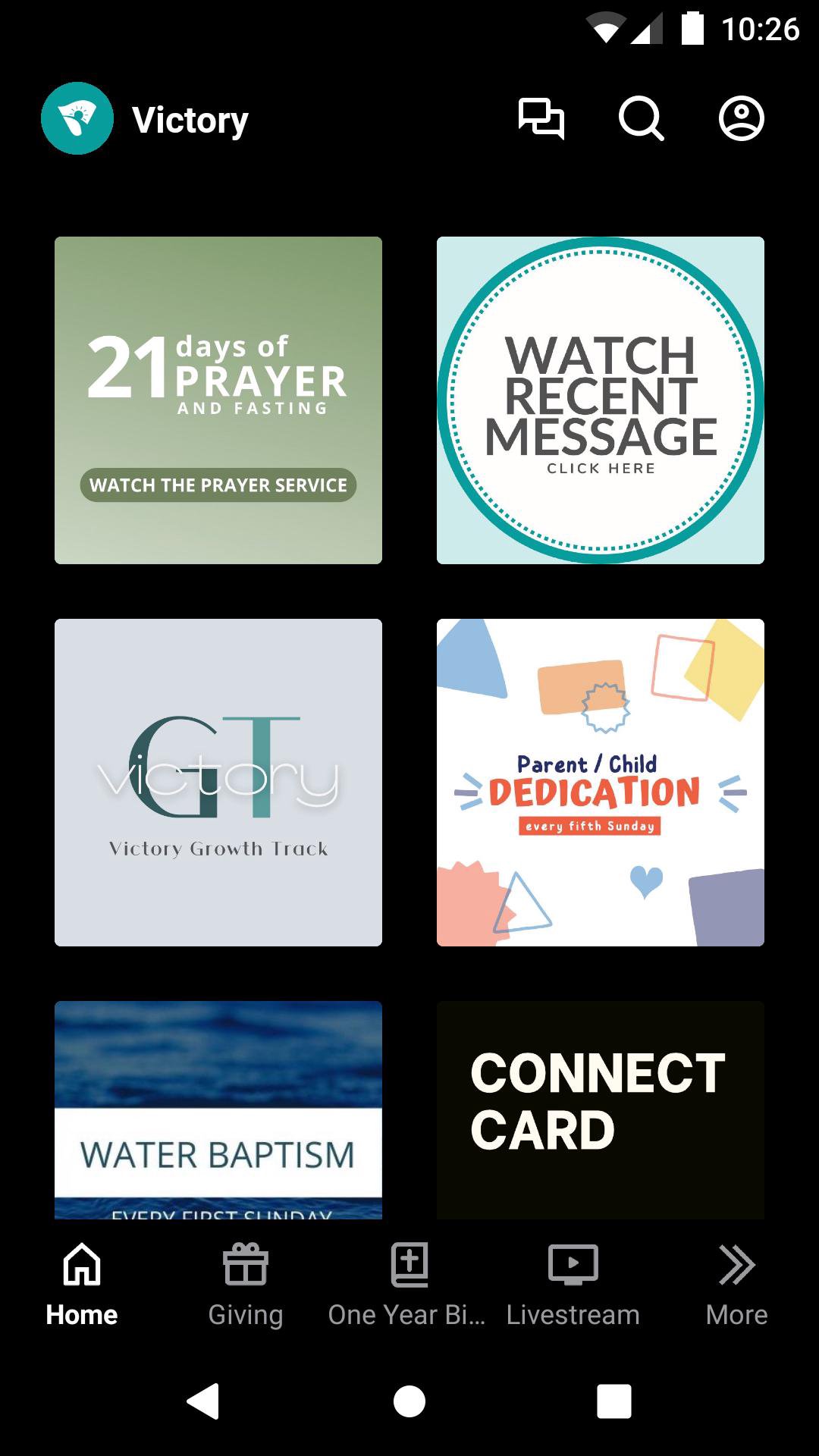Open the recent apps square button
Screen dimensions: 819x1456
(x=613, y=1401)
